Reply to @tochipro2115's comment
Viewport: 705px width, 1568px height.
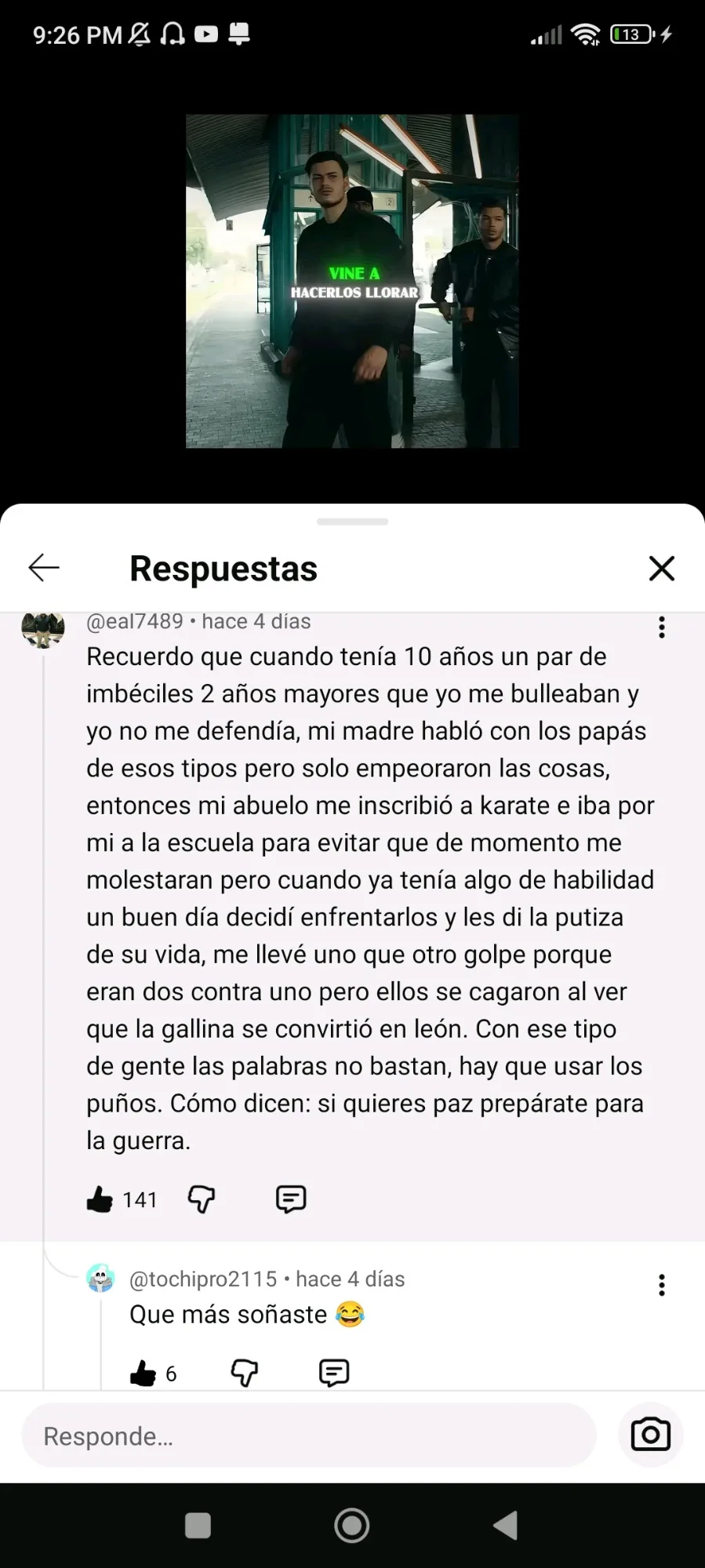tap(334, 1373)
